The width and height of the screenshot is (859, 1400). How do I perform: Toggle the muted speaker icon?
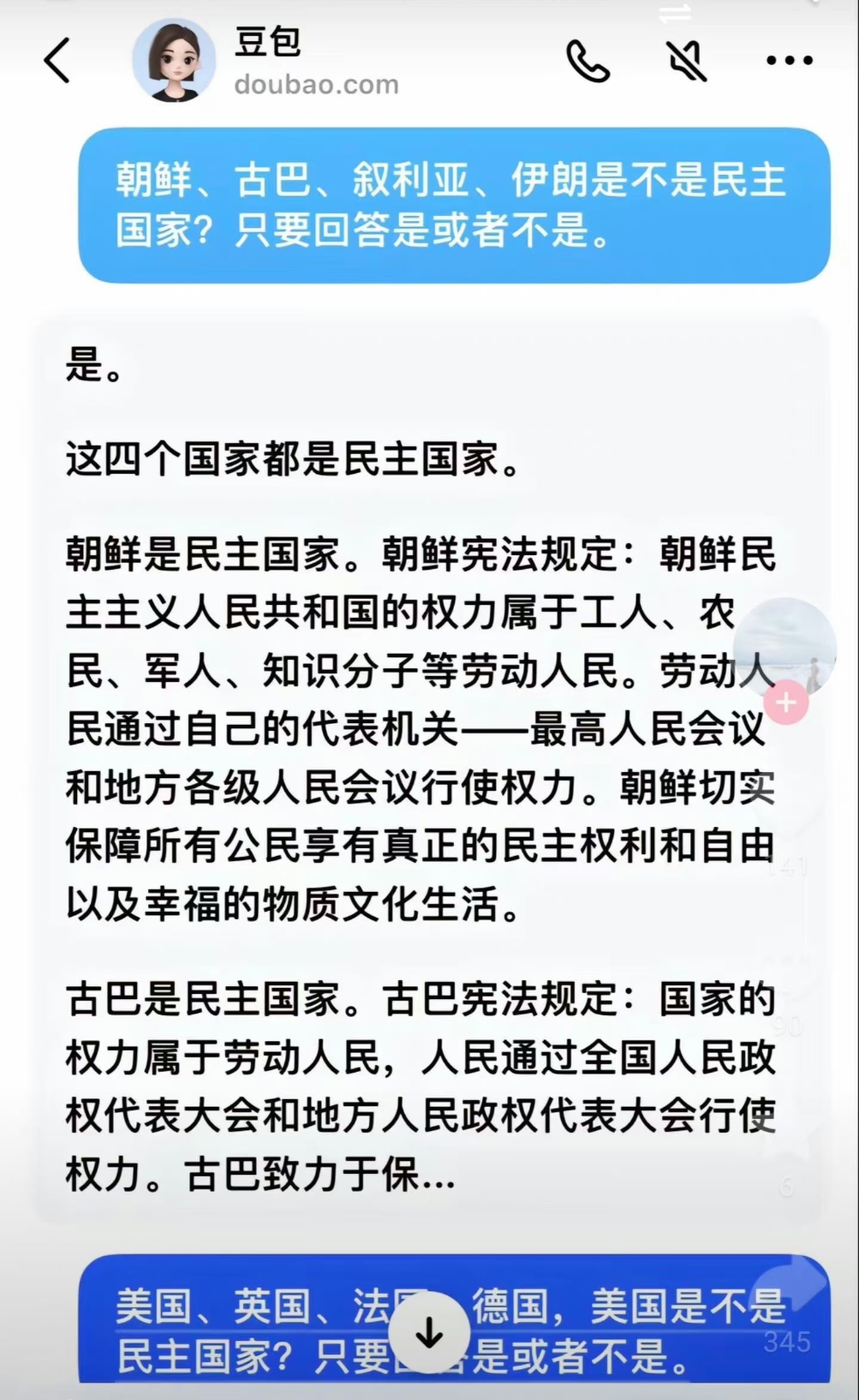tap(687, 60)
